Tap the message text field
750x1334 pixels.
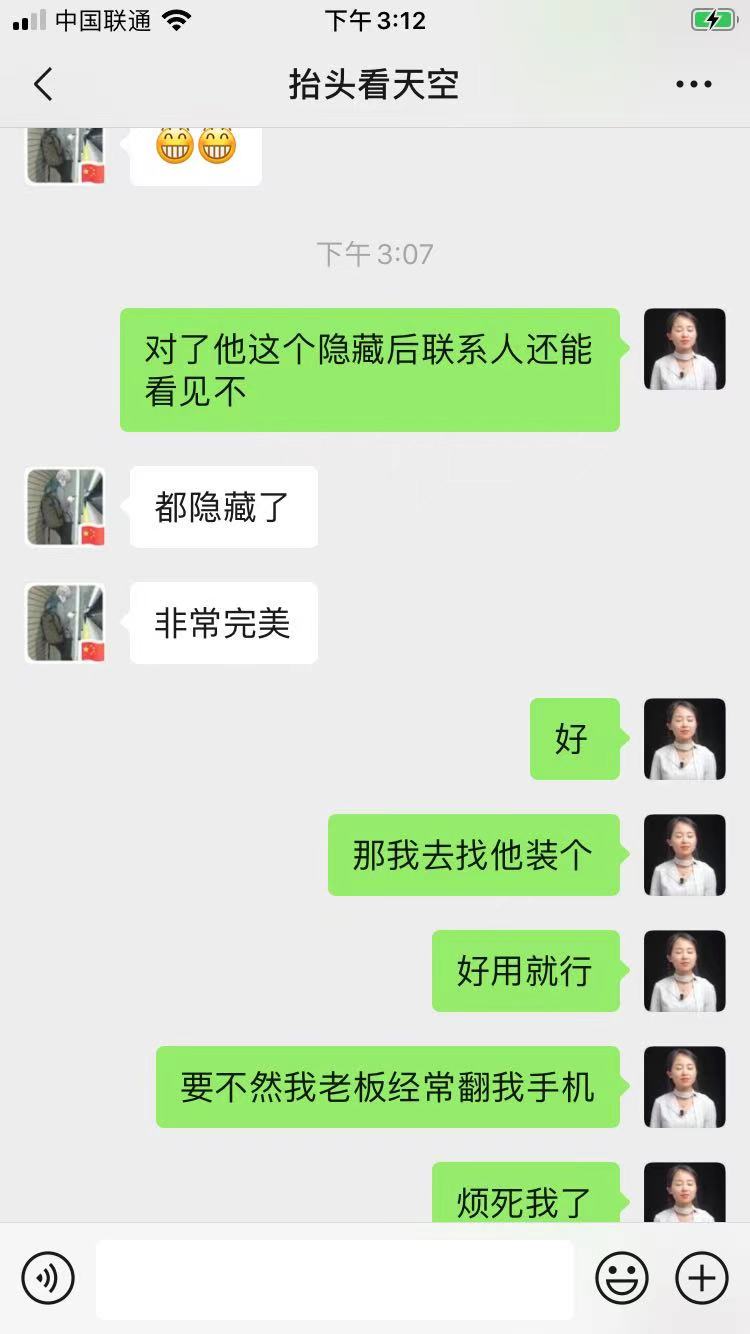(335, 1279)
